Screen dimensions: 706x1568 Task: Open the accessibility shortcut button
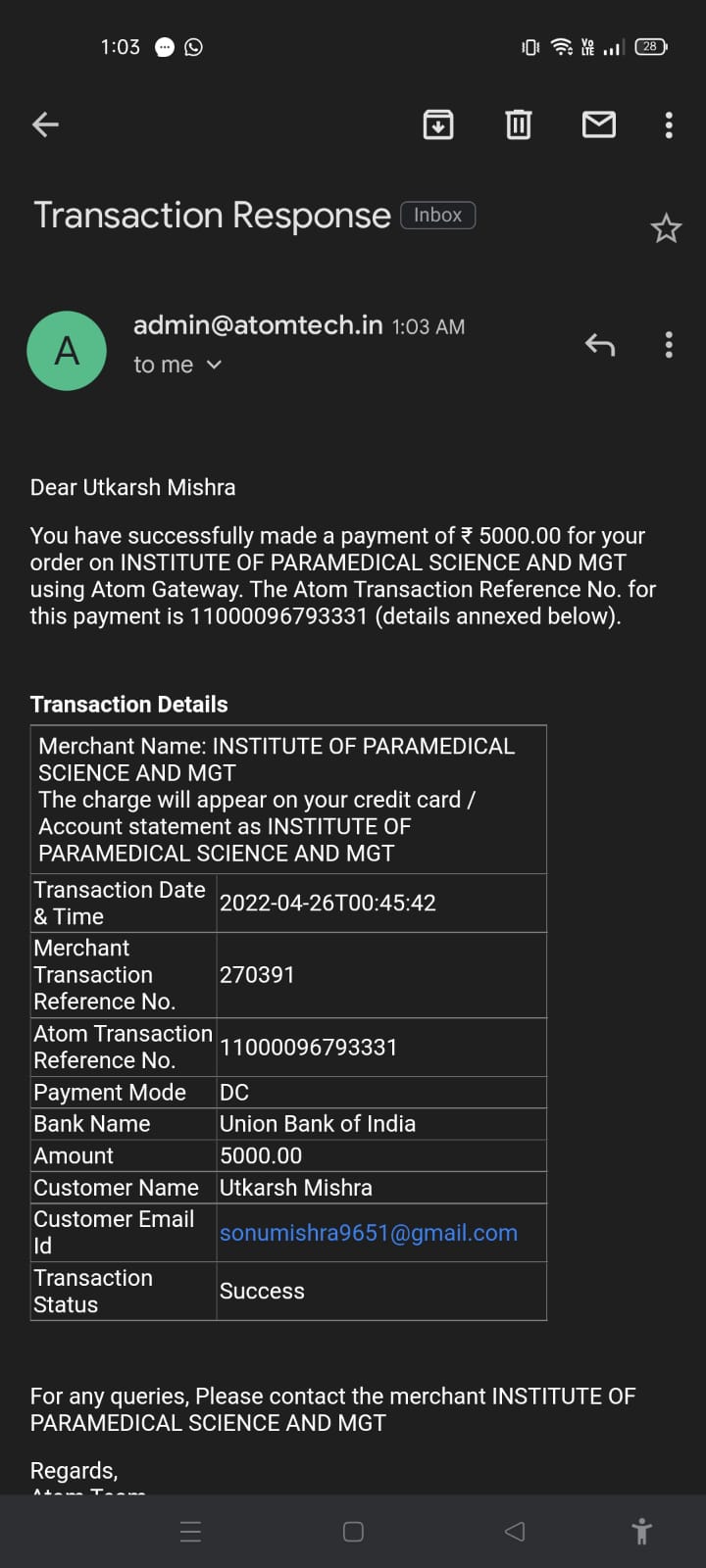tap(641, 1532)
